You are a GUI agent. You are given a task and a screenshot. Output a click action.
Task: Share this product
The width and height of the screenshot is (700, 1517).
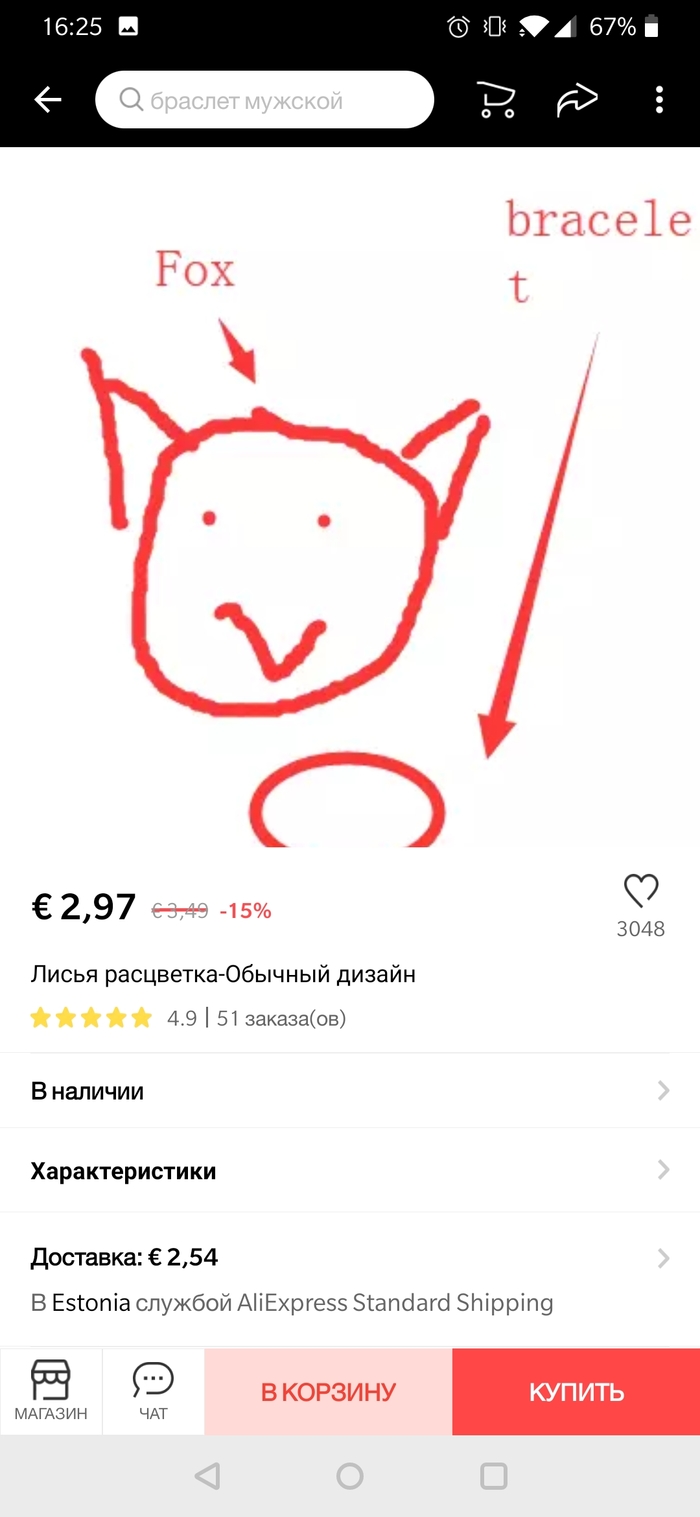pyautogui.click(x=577, y=100)
